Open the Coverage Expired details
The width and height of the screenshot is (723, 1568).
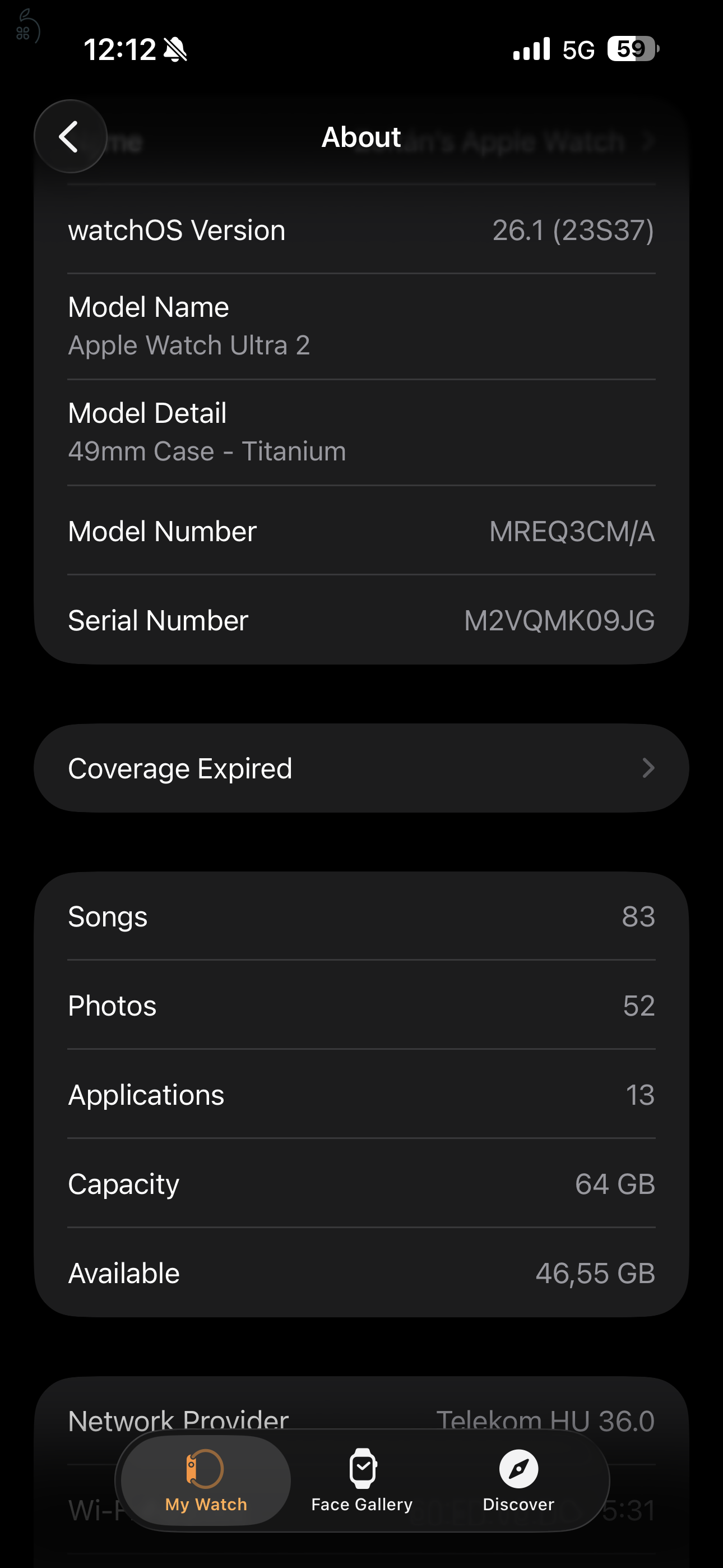tap(361, 768)
